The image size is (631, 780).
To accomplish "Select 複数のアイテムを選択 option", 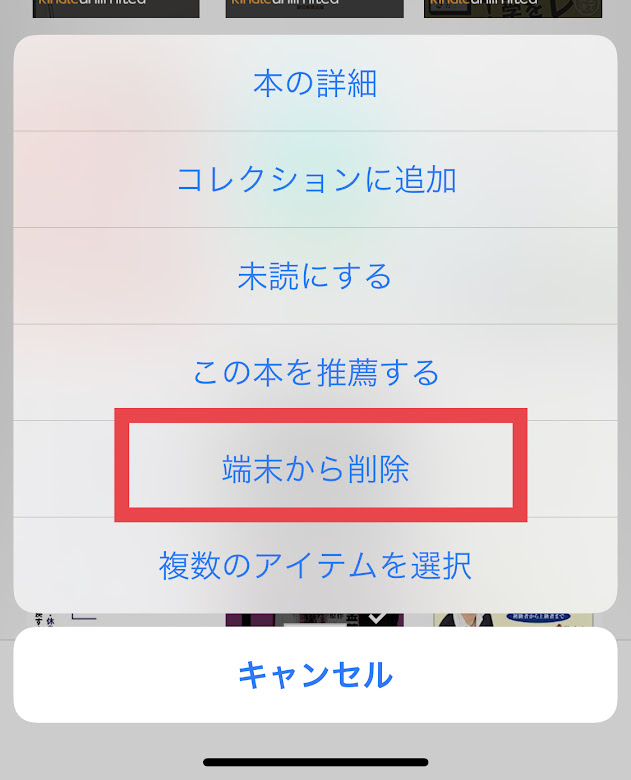I will 315,566.
